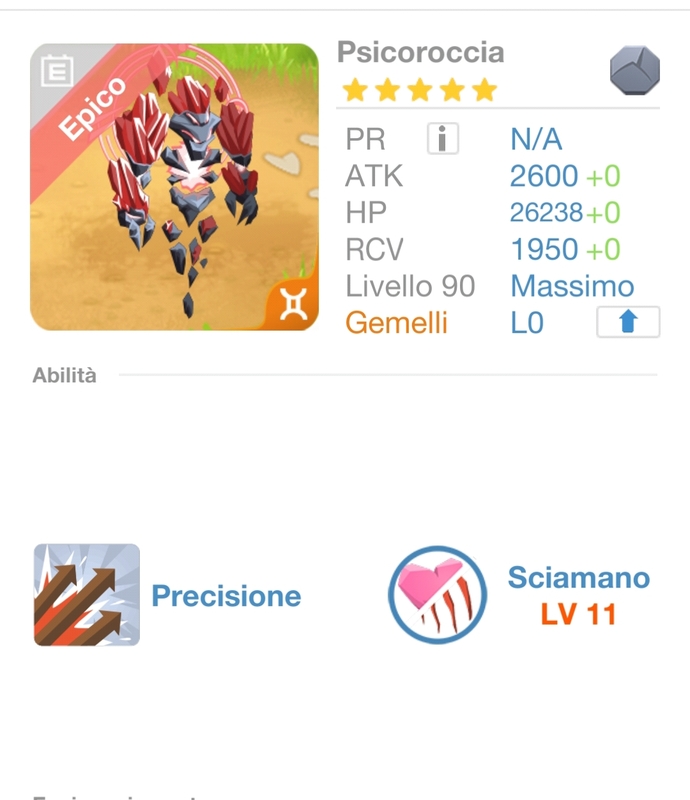View the Sciamano LV 11 ability

tap(438, 595)
